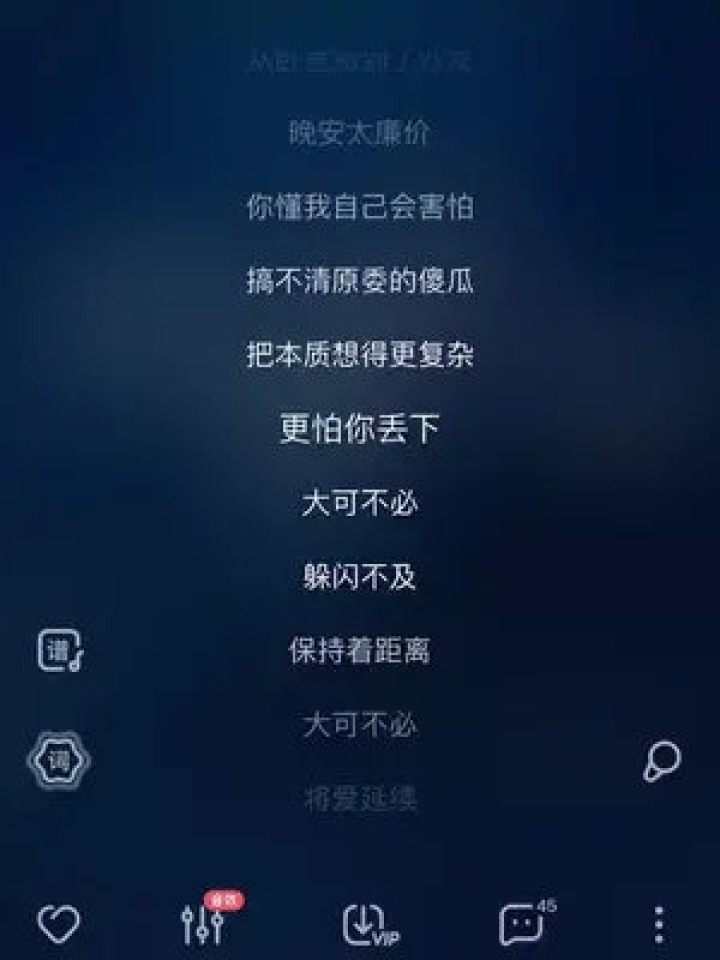
Task: Open the microphone icon beside the lyrics
Action: pos(661,762)
